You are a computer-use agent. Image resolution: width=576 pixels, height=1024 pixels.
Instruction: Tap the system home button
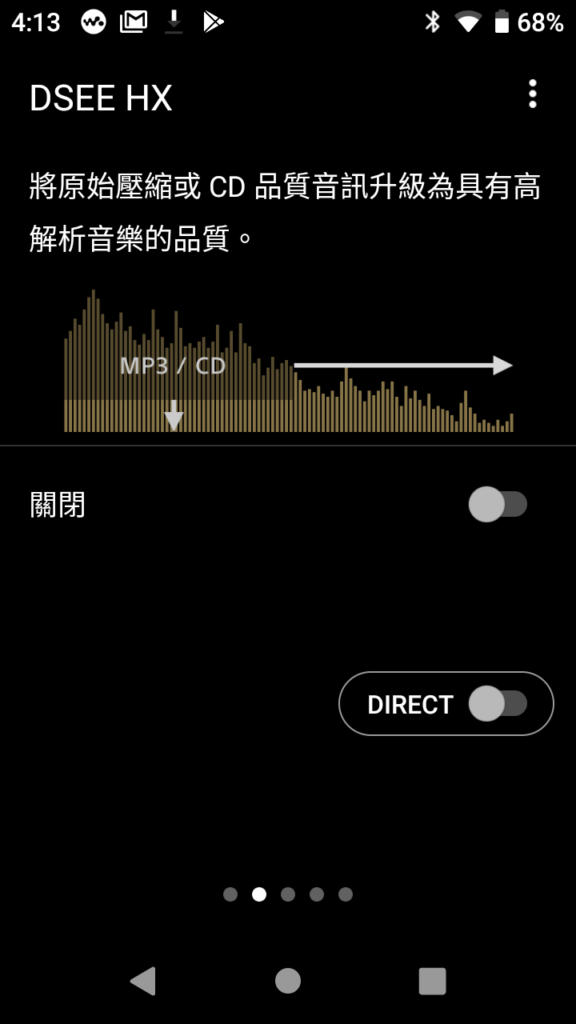[288, 981]
